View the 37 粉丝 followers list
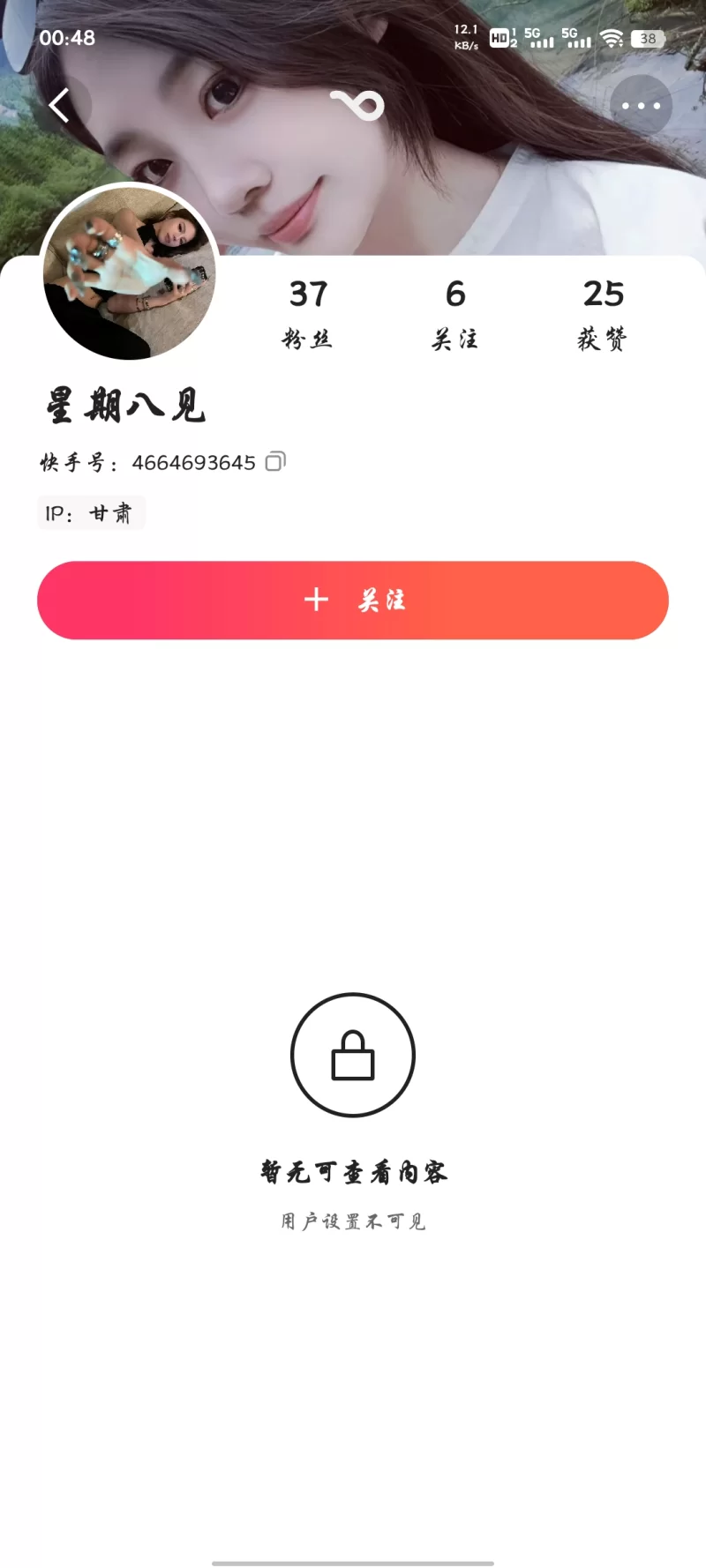The height and width of the screenshot is (1568, 706). coord(308,313)
